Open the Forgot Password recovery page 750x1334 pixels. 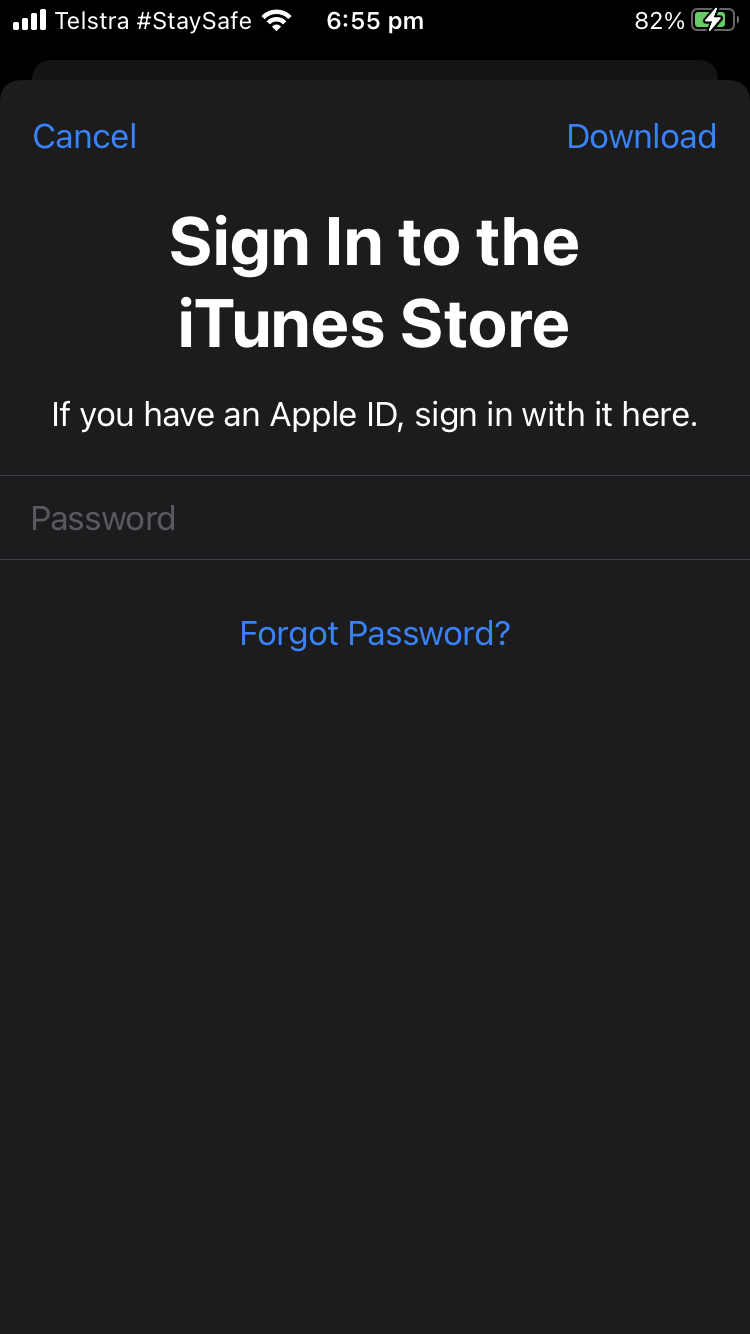(x=374, y=633)
